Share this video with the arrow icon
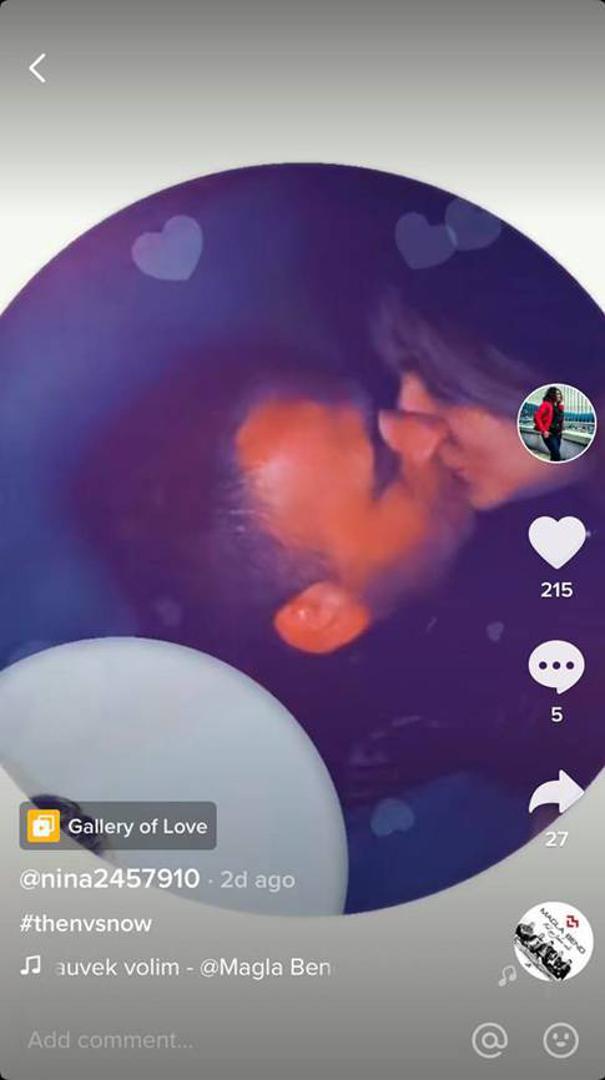This screenshot has height=1080, width=605. click(557, 795)
